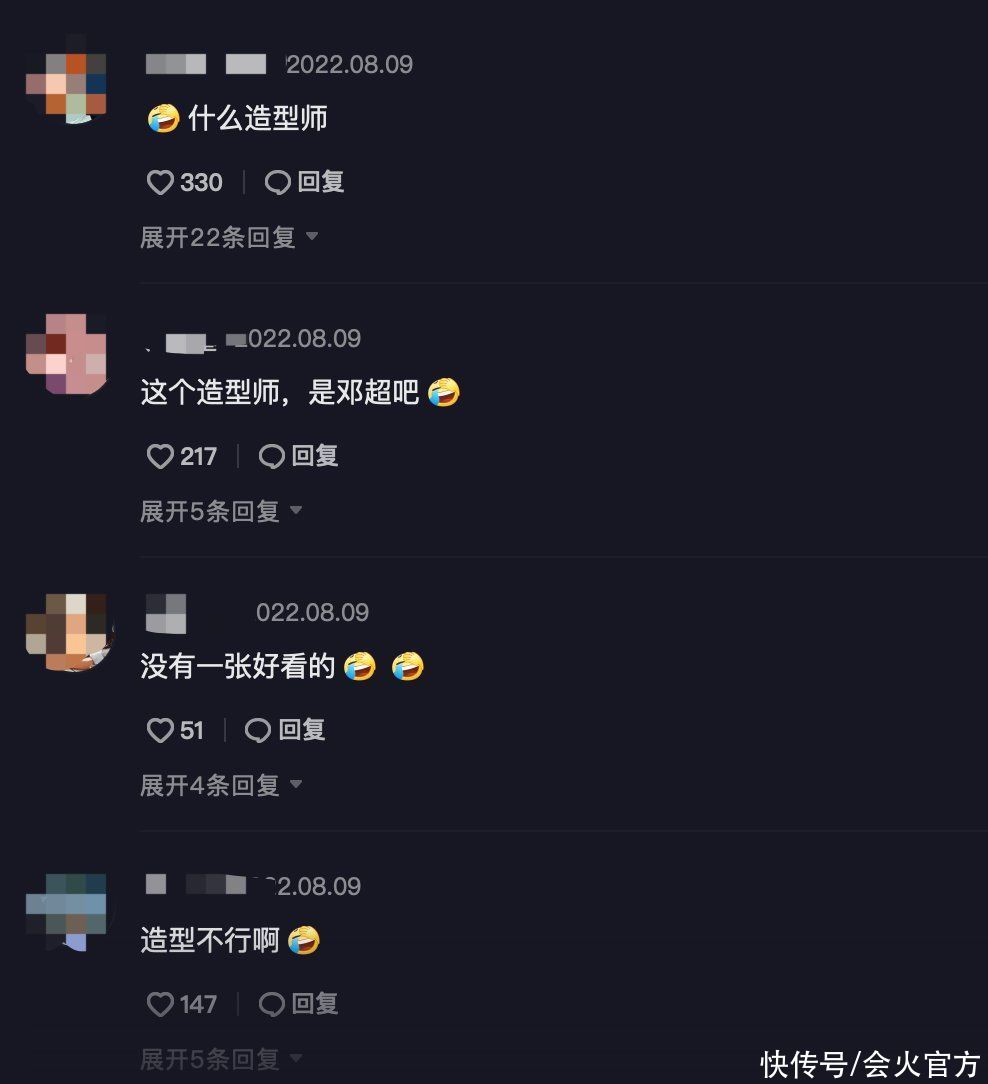Expand the 22 replies
This screenshot has height=1084, width=988.
[x=228, y=237]
